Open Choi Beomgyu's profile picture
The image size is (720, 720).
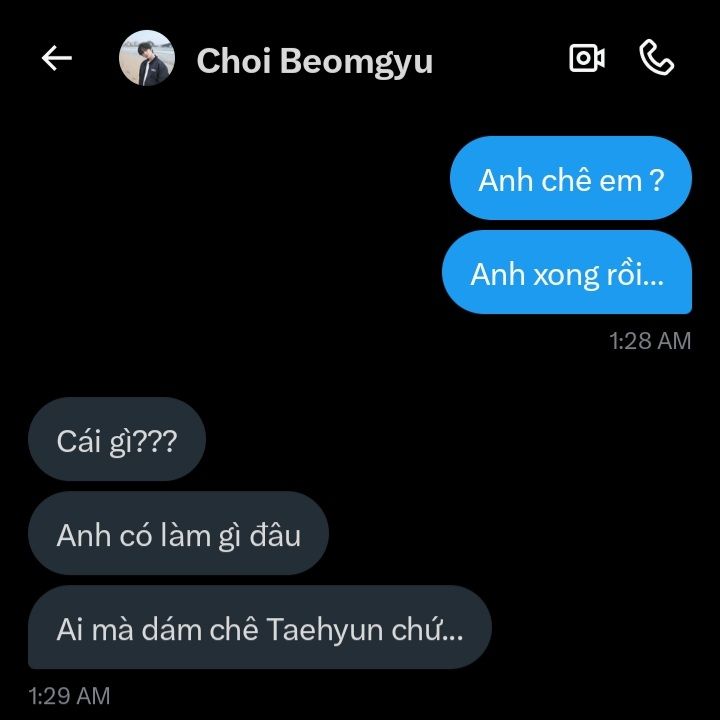pos(146,59)
